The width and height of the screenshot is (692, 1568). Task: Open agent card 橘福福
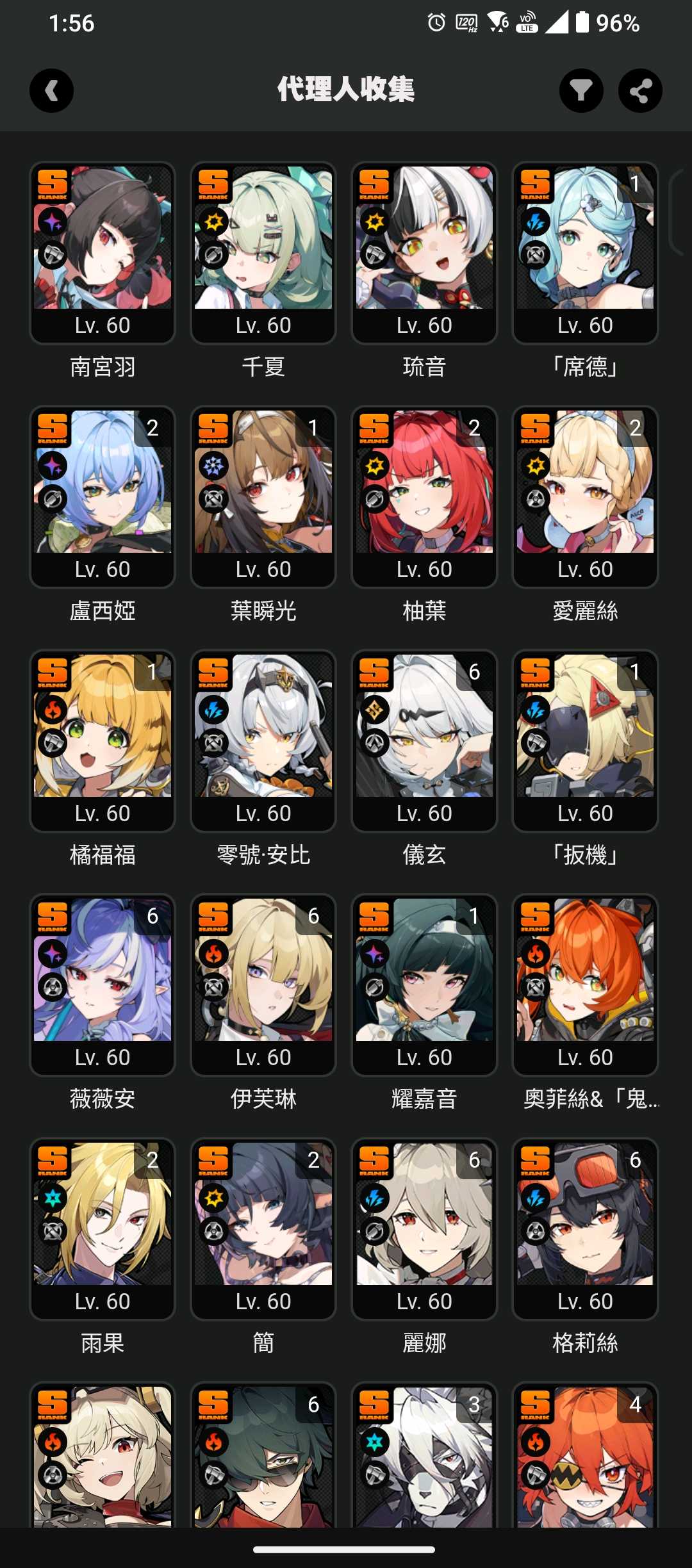click(103, 740)
